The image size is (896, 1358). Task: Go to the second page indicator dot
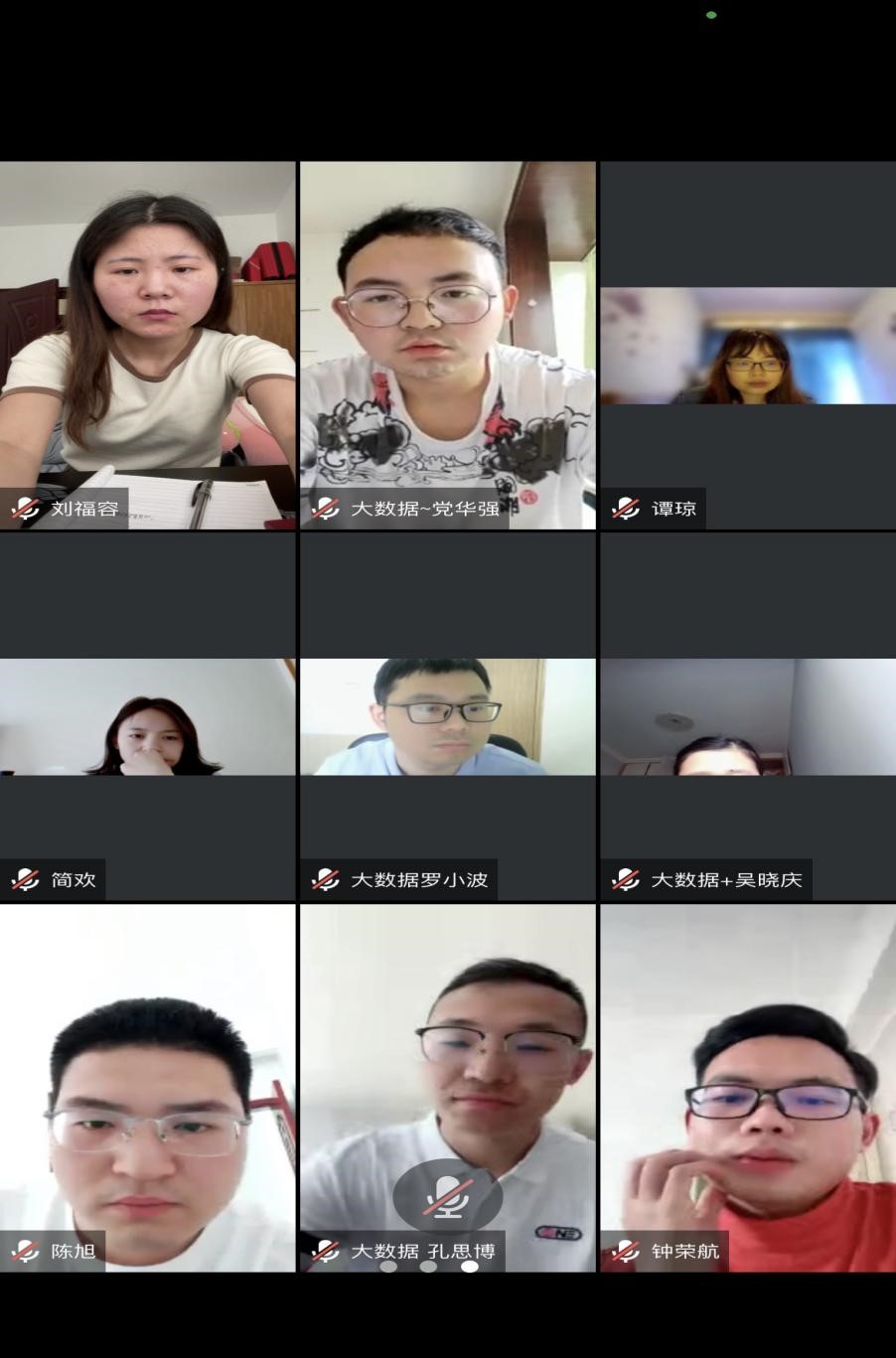(428, 1267)
